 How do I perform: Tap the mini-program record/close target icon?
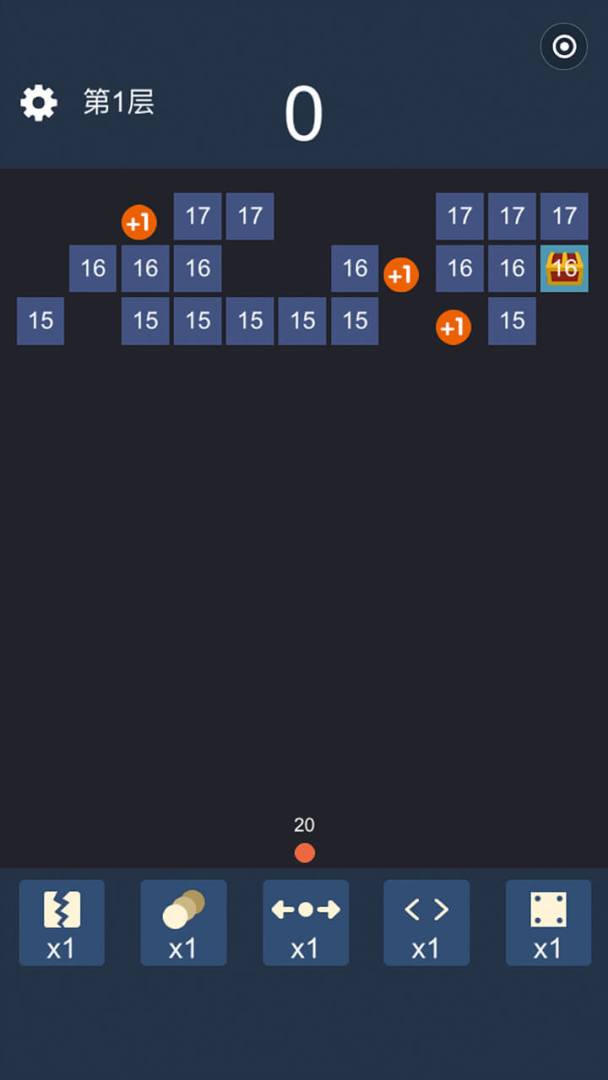tap(564, 47)
